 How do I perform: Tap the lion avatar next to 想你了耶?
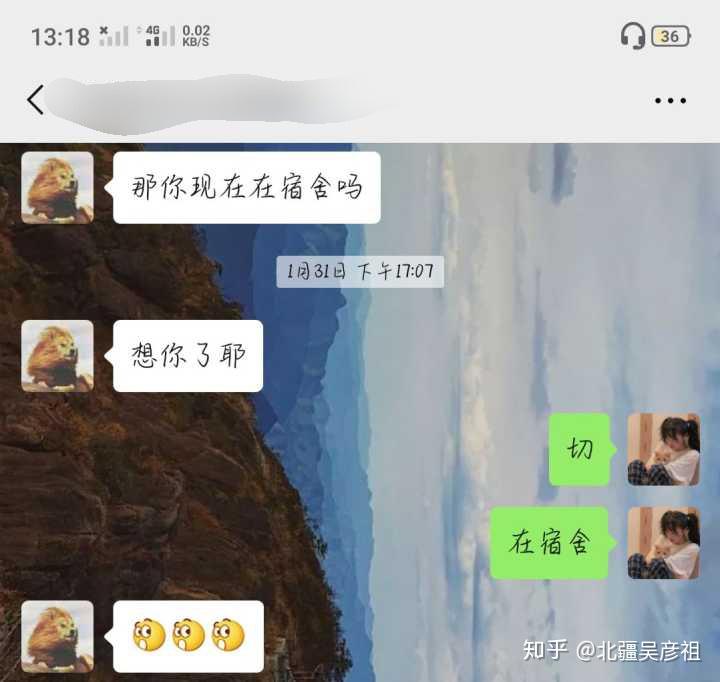click(x=58, y=355)
